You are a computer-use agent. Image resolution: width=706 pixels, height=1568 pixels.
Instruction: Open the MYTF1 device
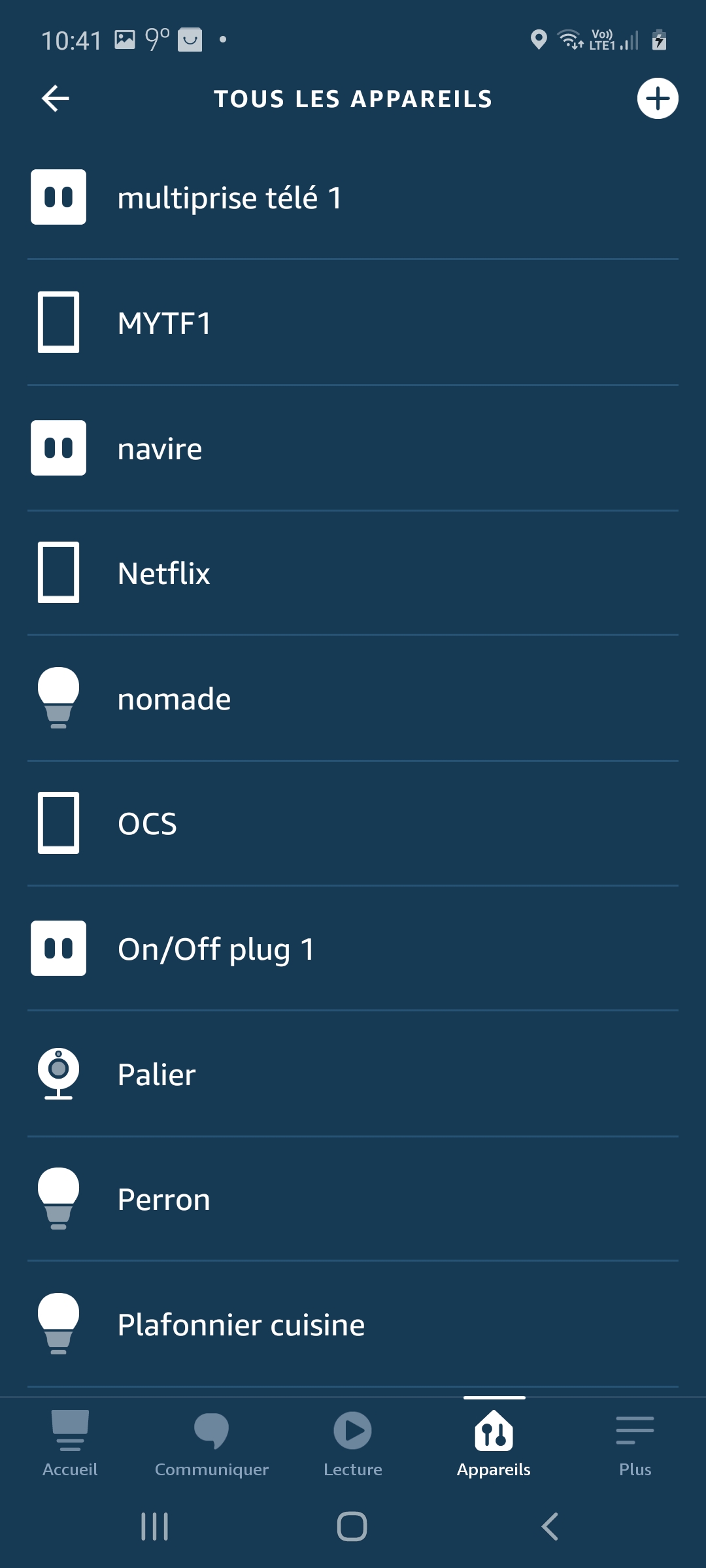tap(353, 323)
